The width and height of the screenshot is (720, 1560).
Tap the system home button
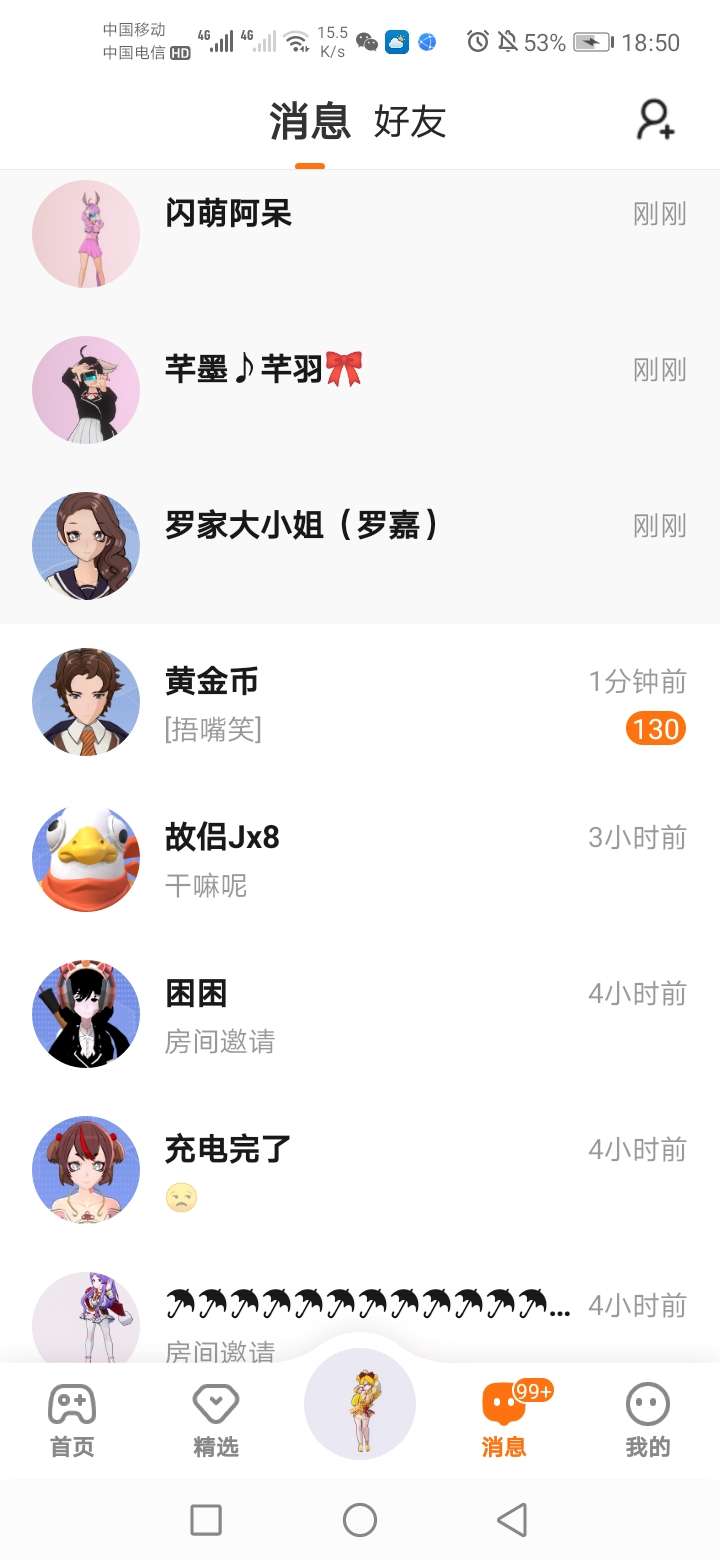[360, 1520]
